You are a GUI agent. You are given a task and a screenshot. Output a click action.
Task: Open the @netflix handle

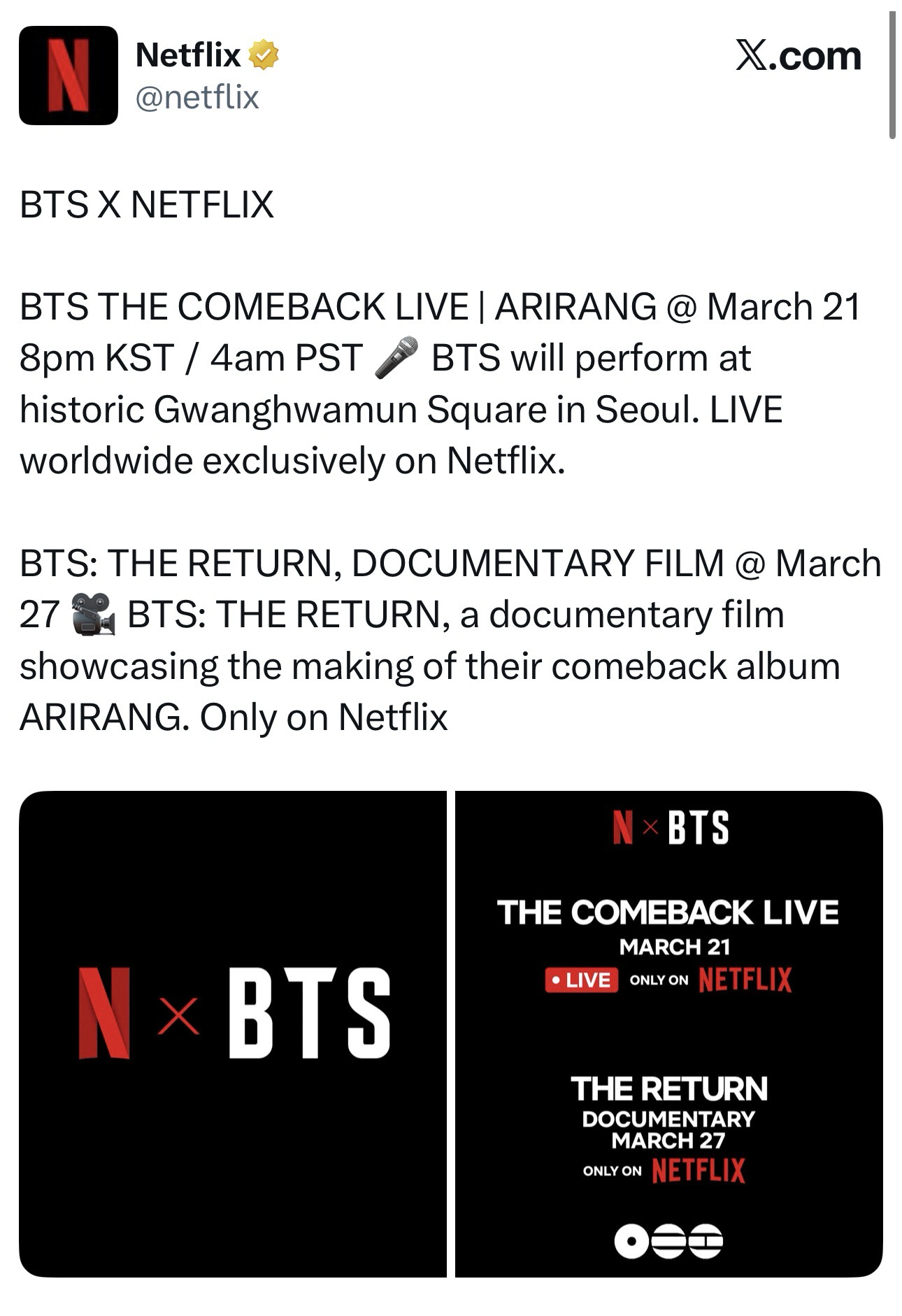(196, 97)
